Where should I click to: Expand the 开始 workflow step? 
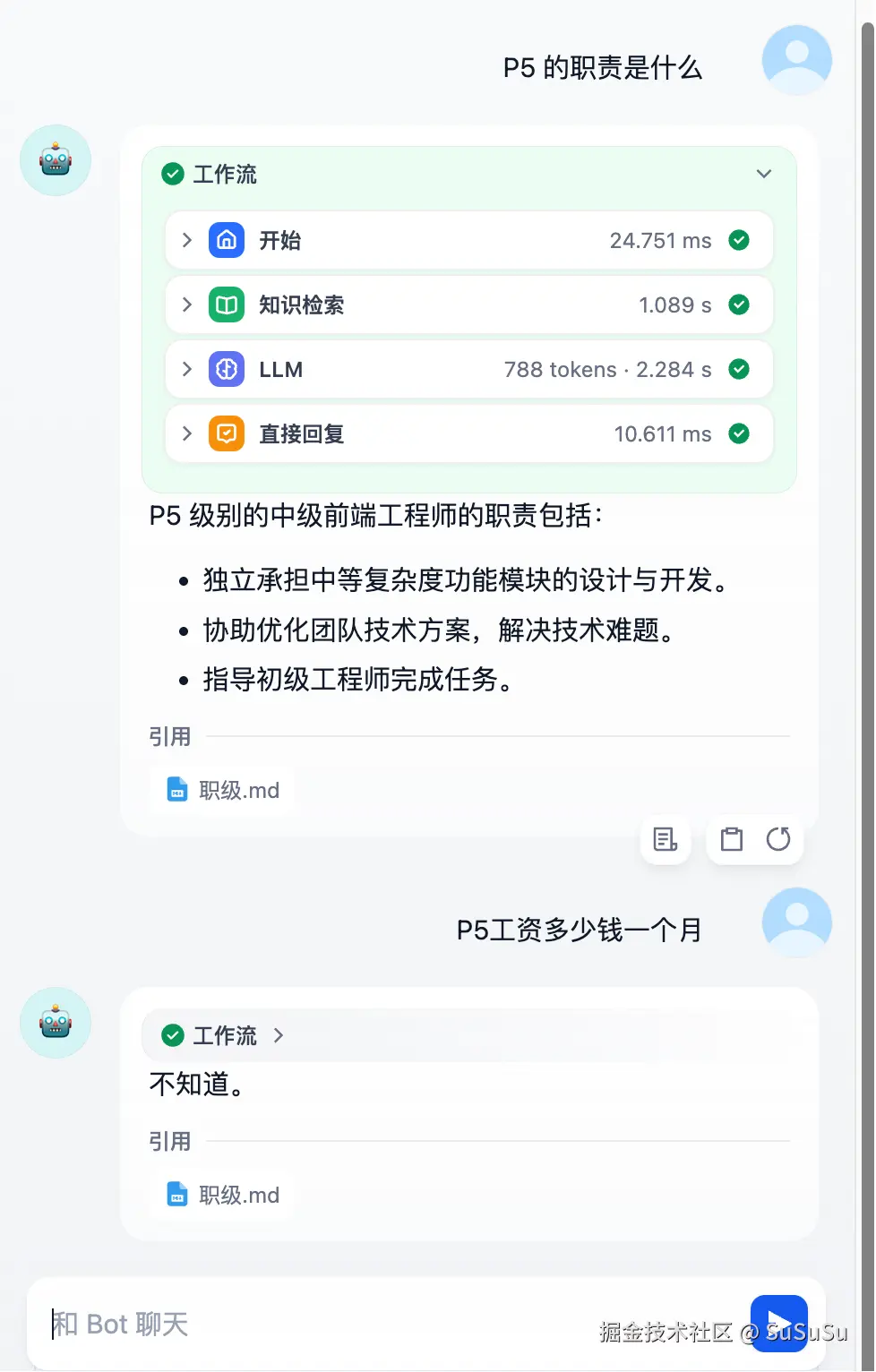pos(187,240)
